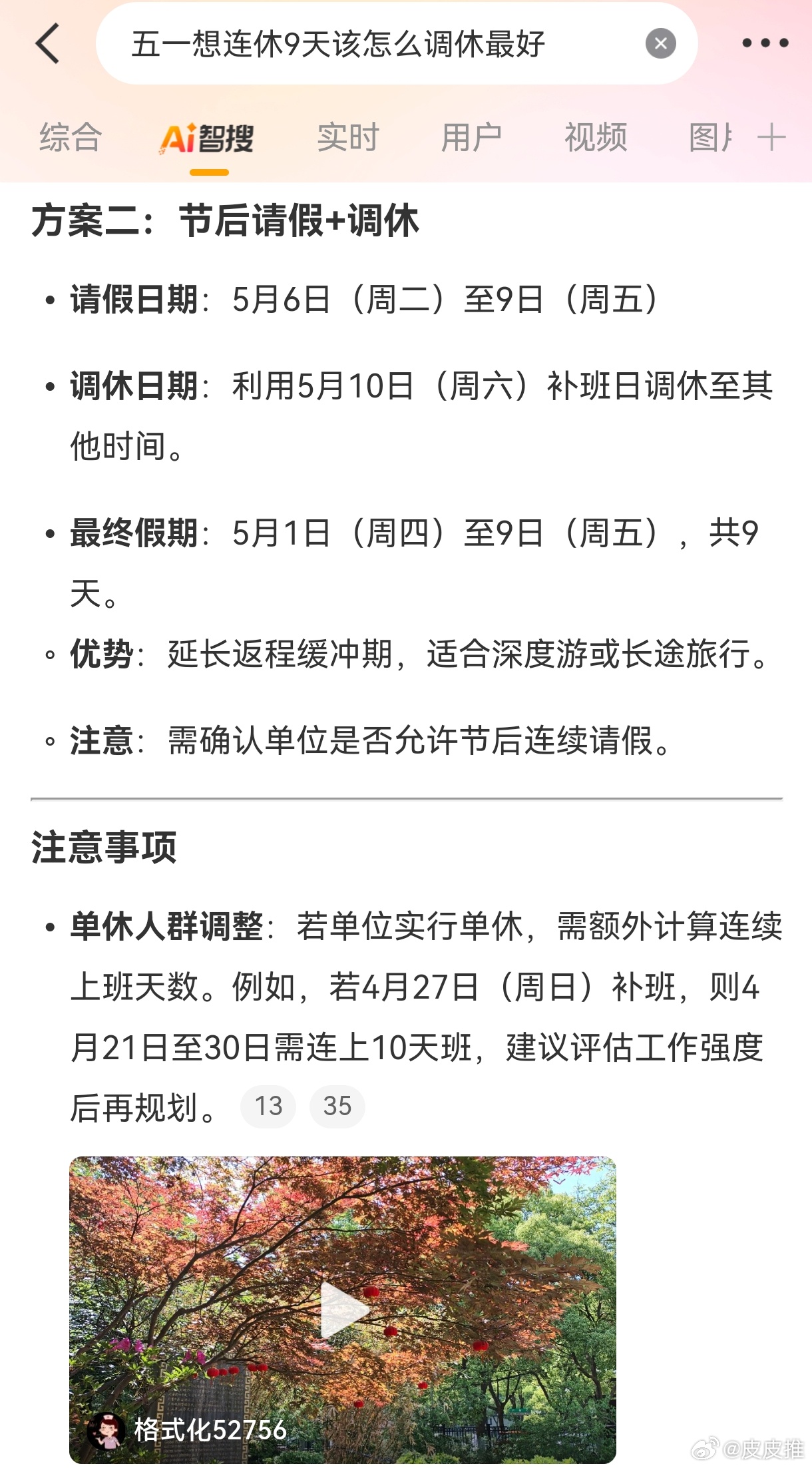Go back from the search results
Screen dimensions: 812x1468
[48, 44]
